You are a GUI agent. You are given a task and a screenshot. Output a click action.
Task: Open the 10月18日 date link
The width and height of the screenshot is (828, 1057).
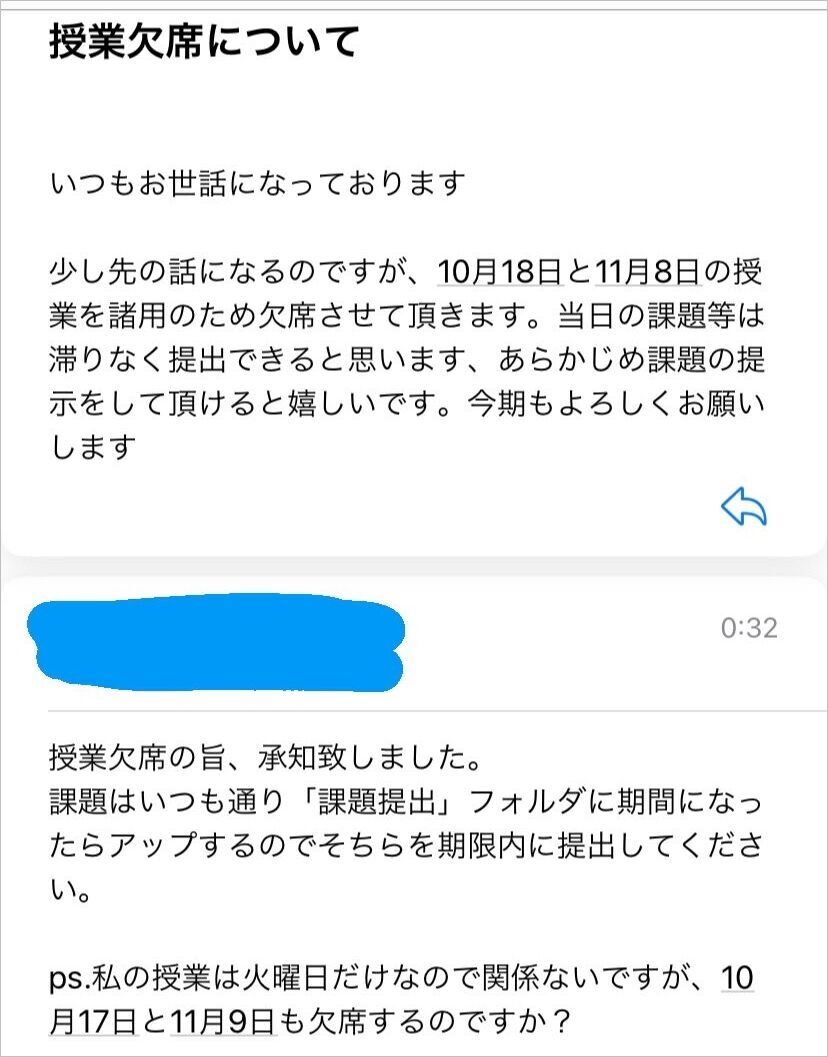tap(500, 274)
